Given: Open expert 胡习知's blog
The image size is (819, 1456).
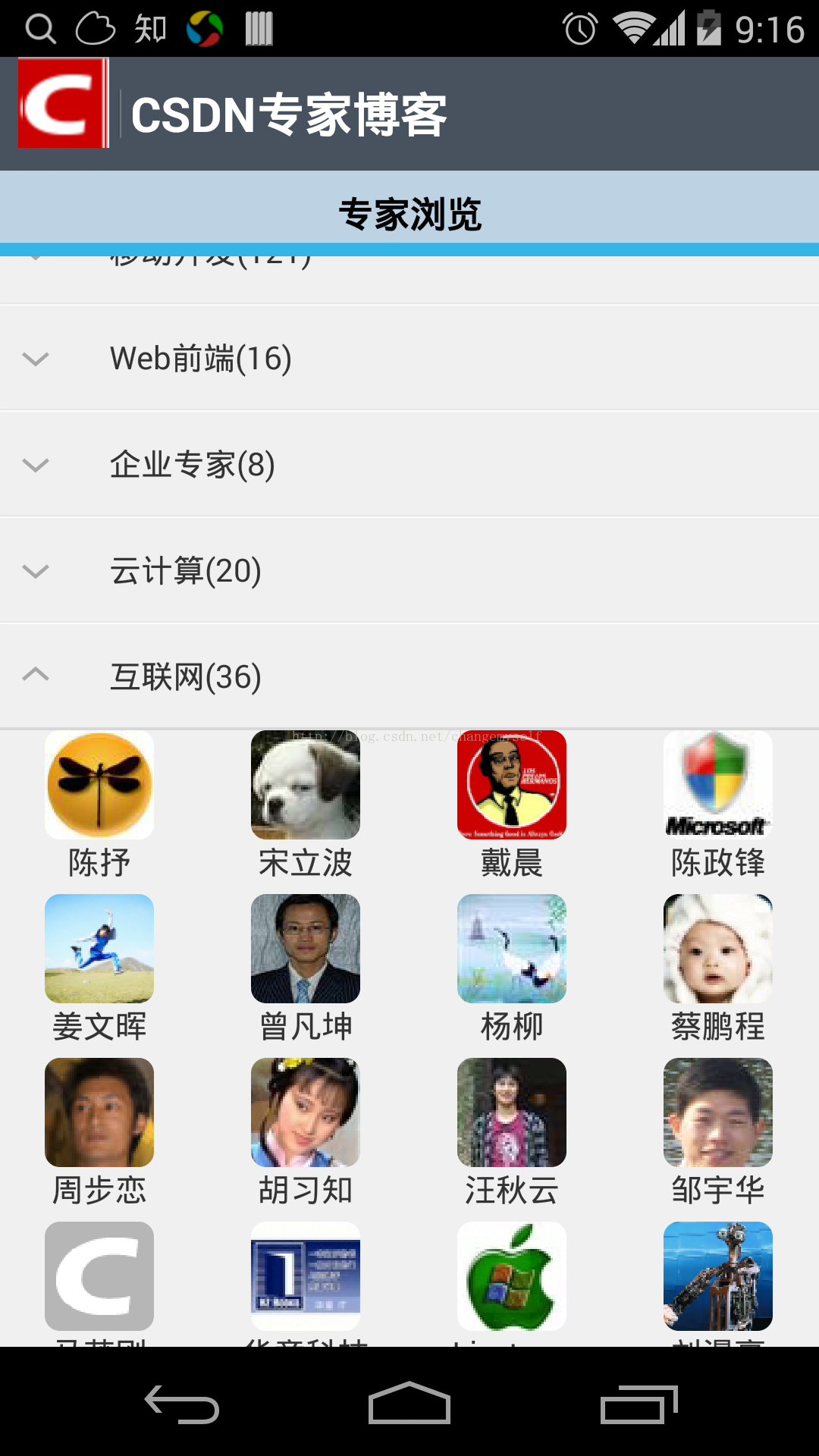Looking at the screenshot, I should pyautogui.click(x=306, y=1133).
